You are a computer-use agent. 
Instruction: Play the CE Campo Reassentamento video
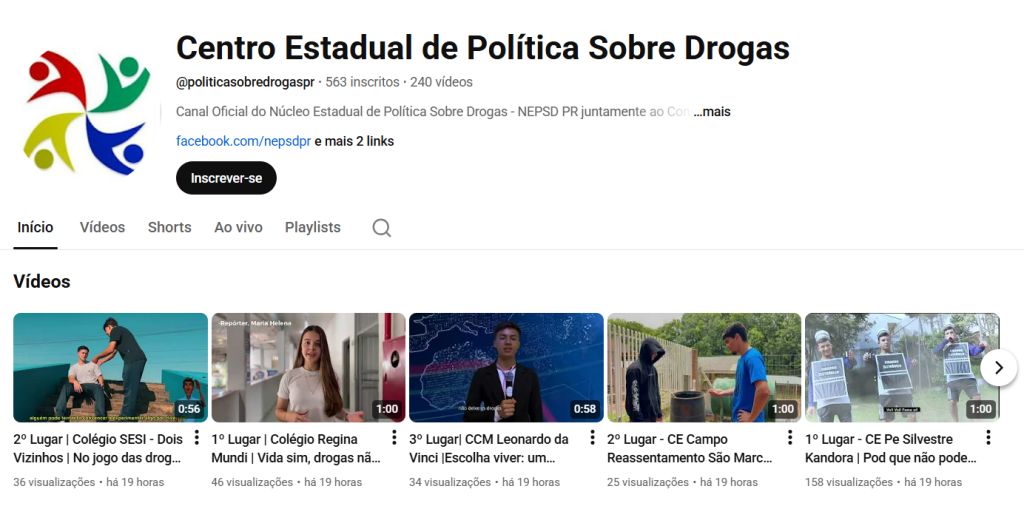pyautogui.click(x=704, y=367)
